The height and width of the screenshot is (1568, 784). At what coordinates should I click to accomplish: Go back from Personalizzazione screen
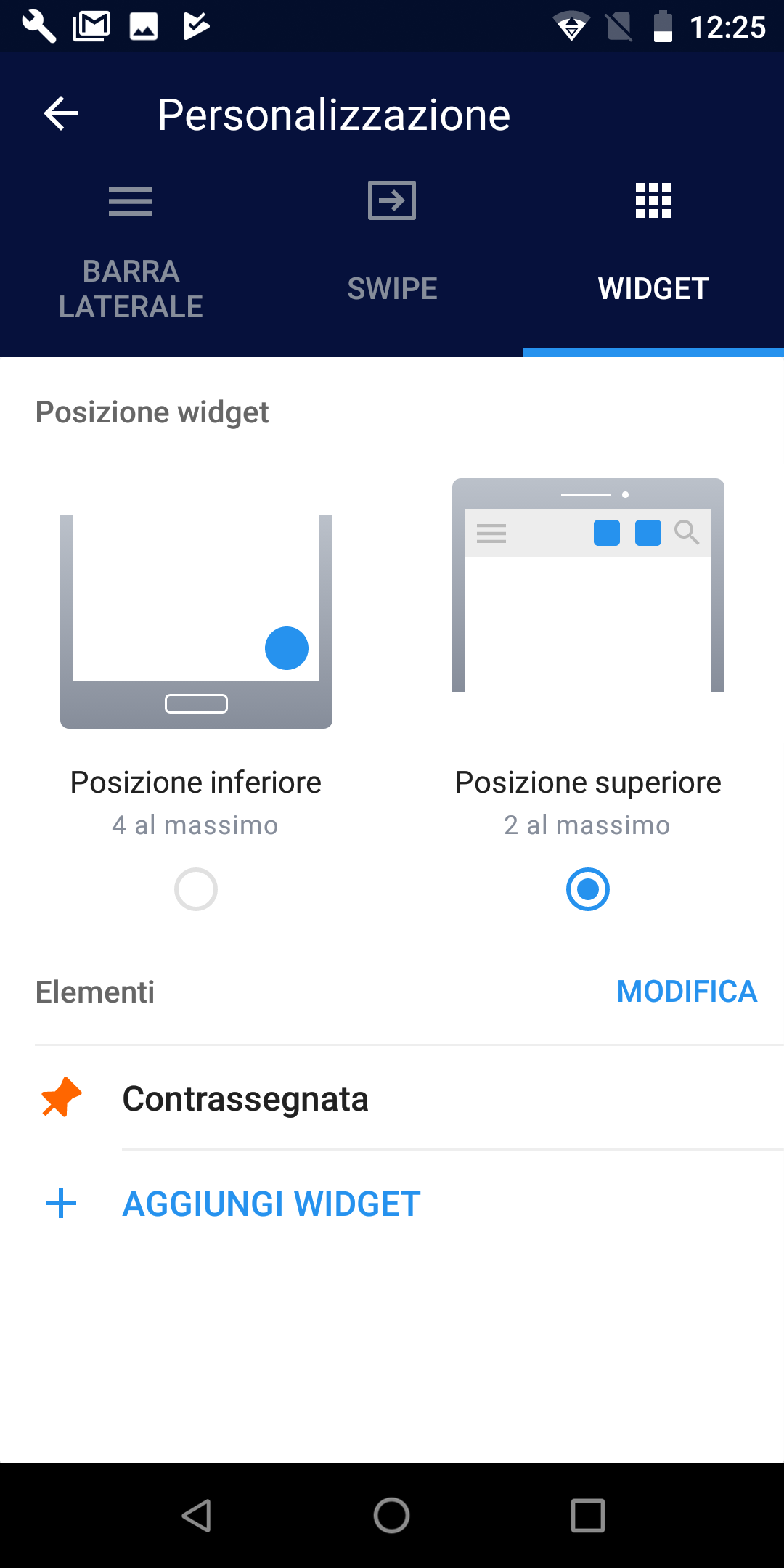(61, 114)
